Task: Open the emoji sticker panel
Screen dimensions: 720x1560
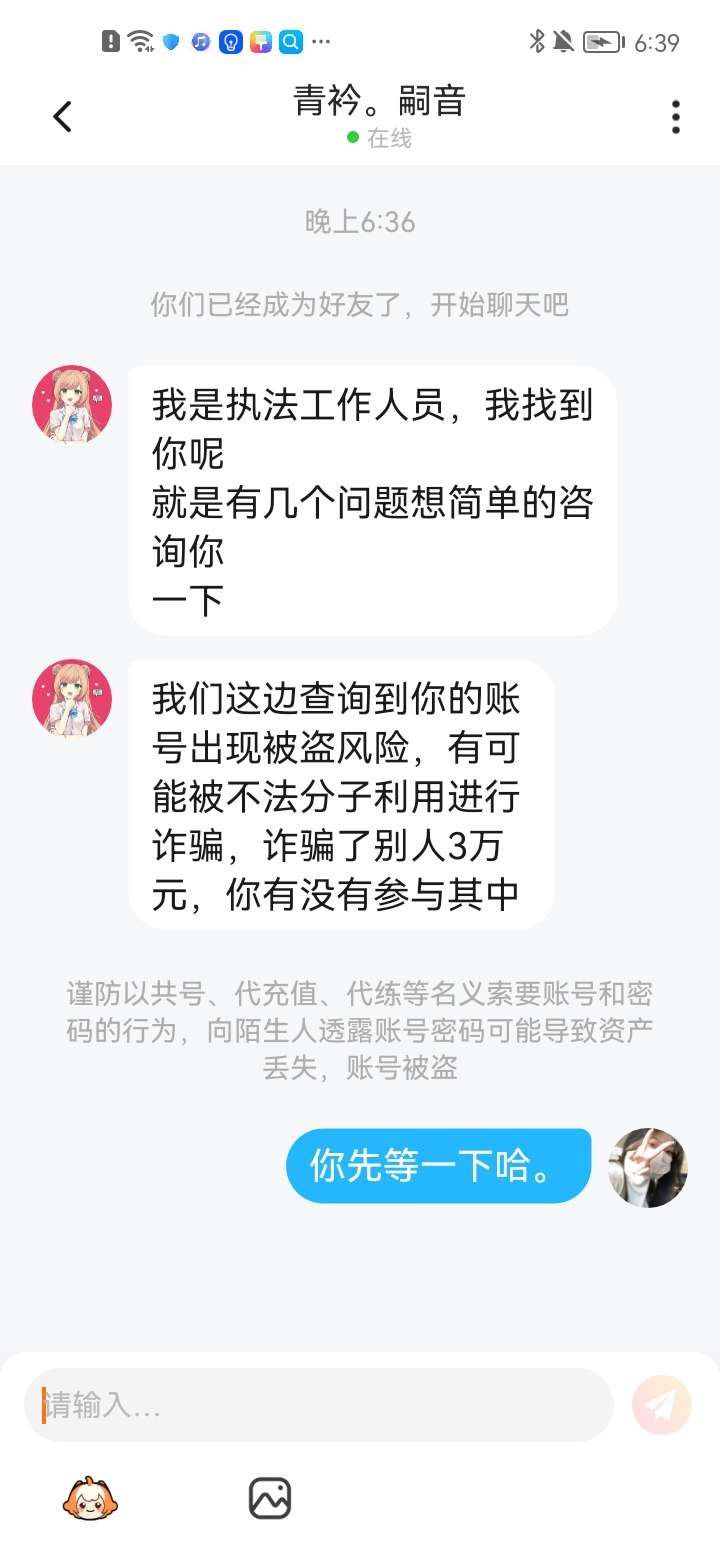Action: (91, 1499)
